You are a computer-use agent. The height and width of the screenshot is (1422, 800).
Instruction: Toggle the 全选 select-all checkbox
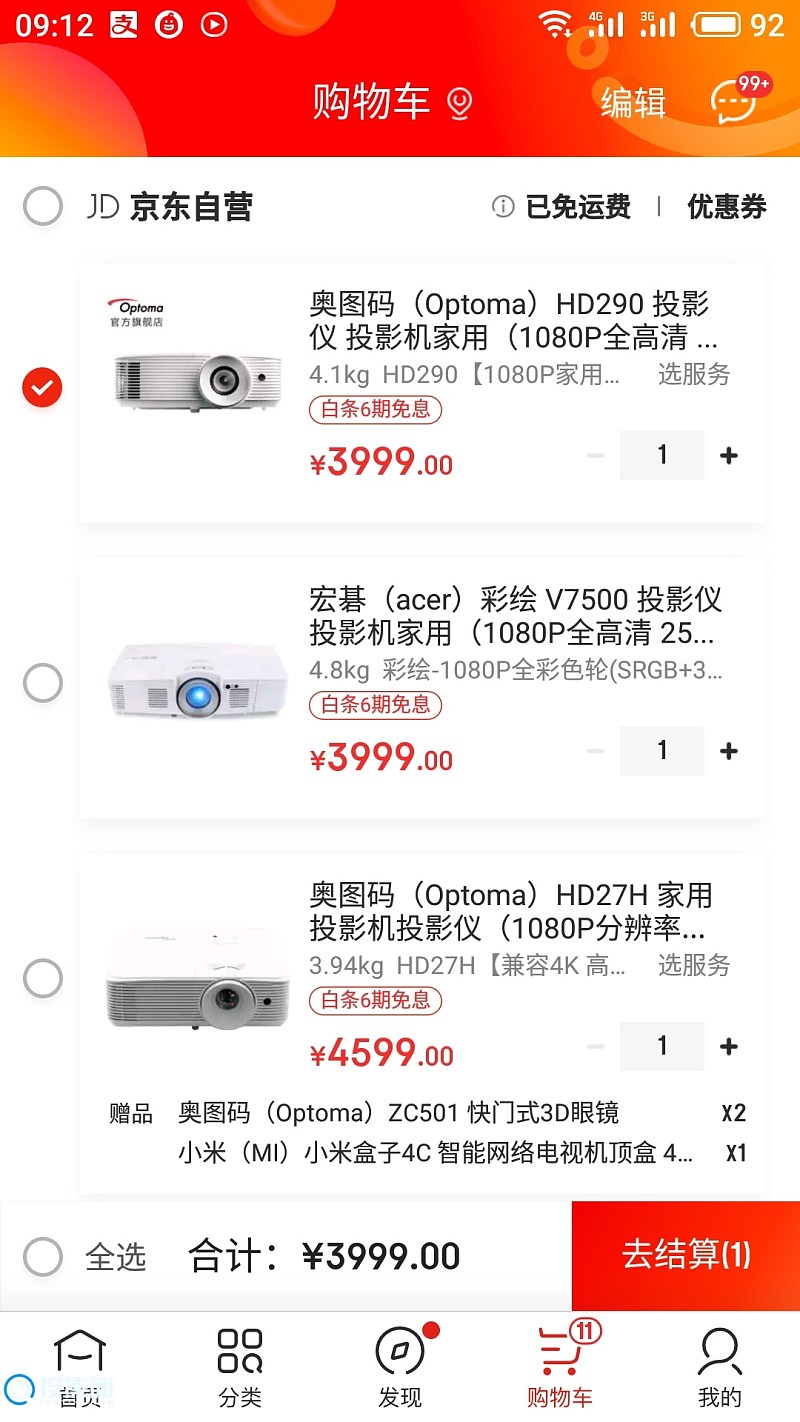(x=43, y=1256)
